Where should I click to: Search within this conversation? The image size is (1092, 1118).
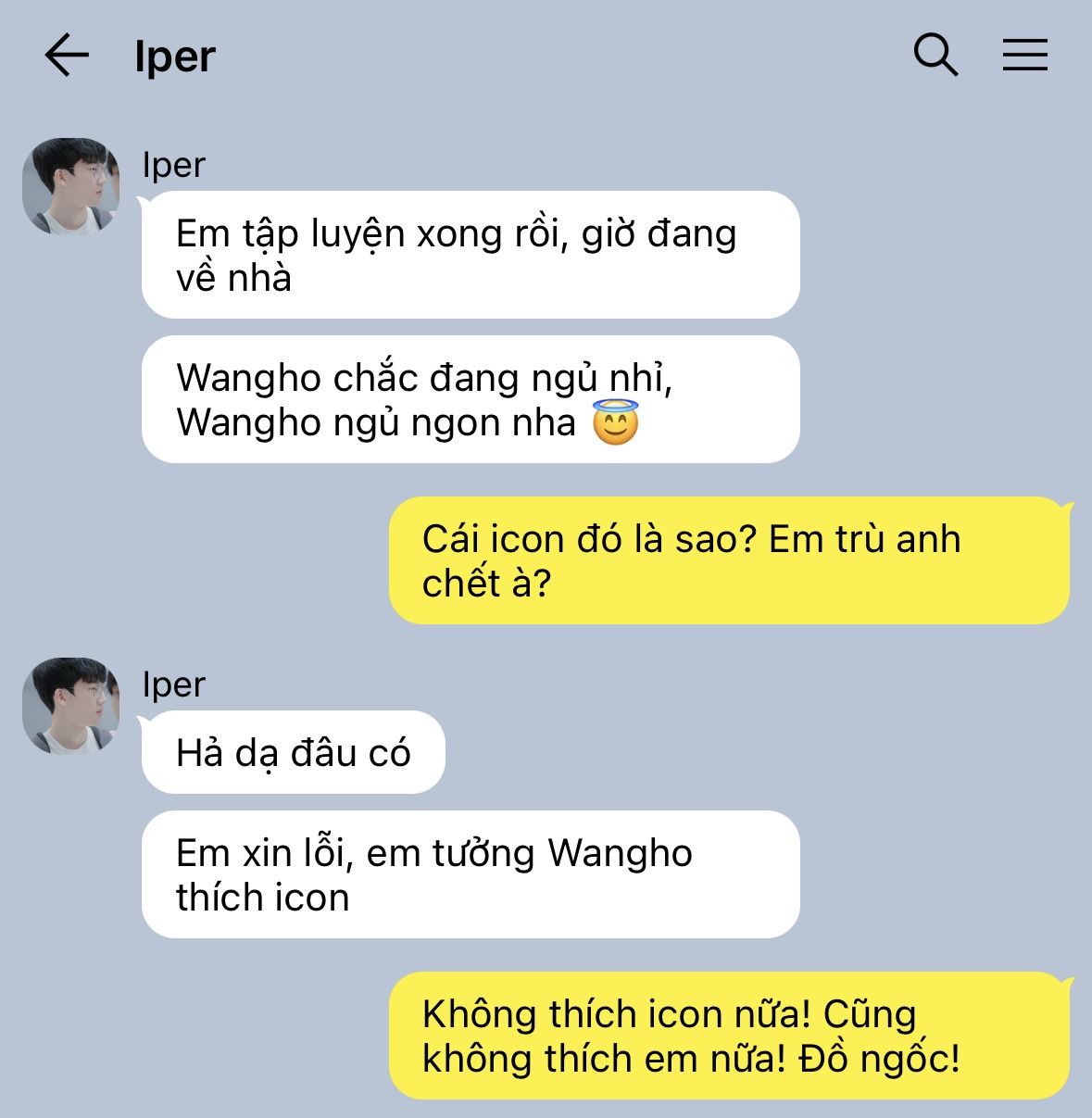click(935, 56)
